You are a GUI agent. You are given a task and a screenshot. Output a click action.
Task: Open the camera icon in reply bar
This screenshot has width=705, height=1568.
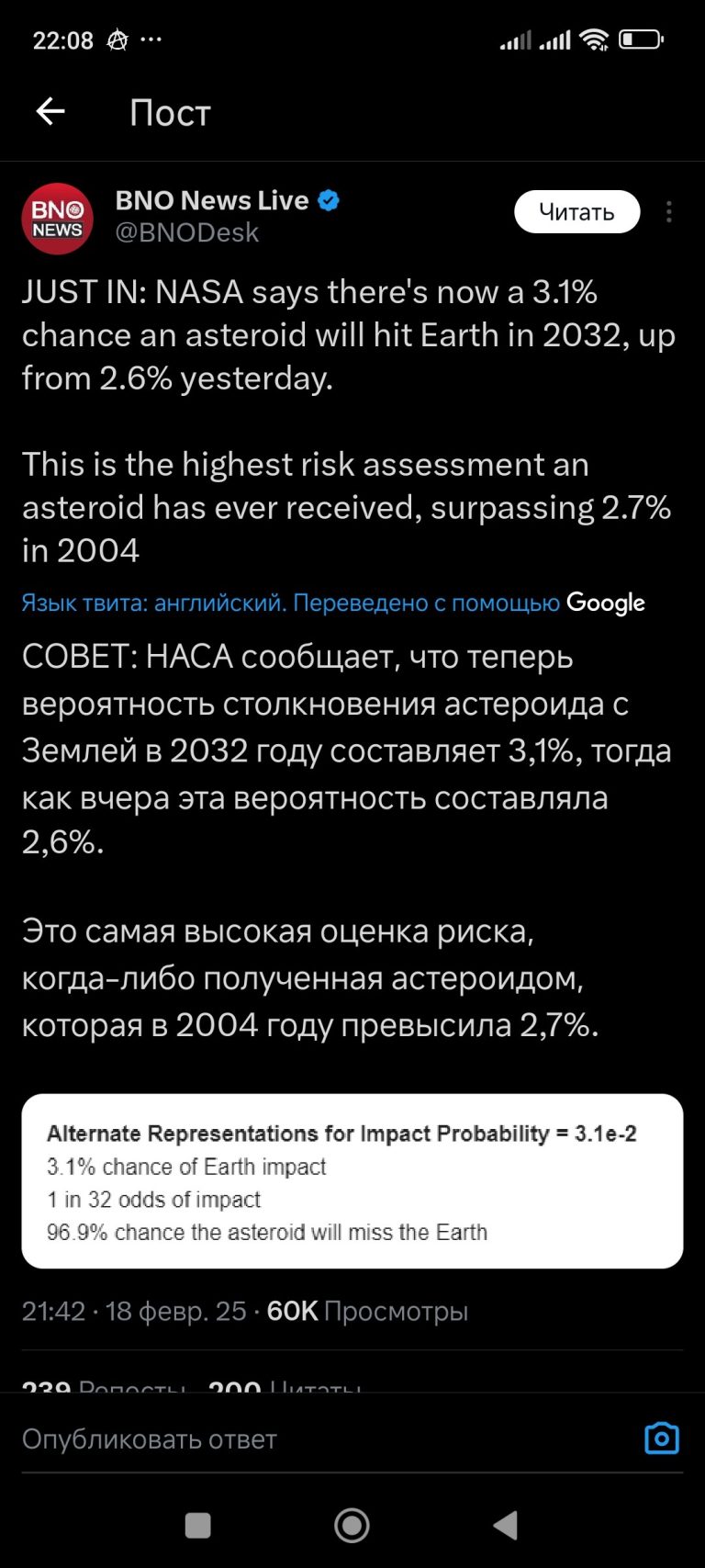[662, 1438]
